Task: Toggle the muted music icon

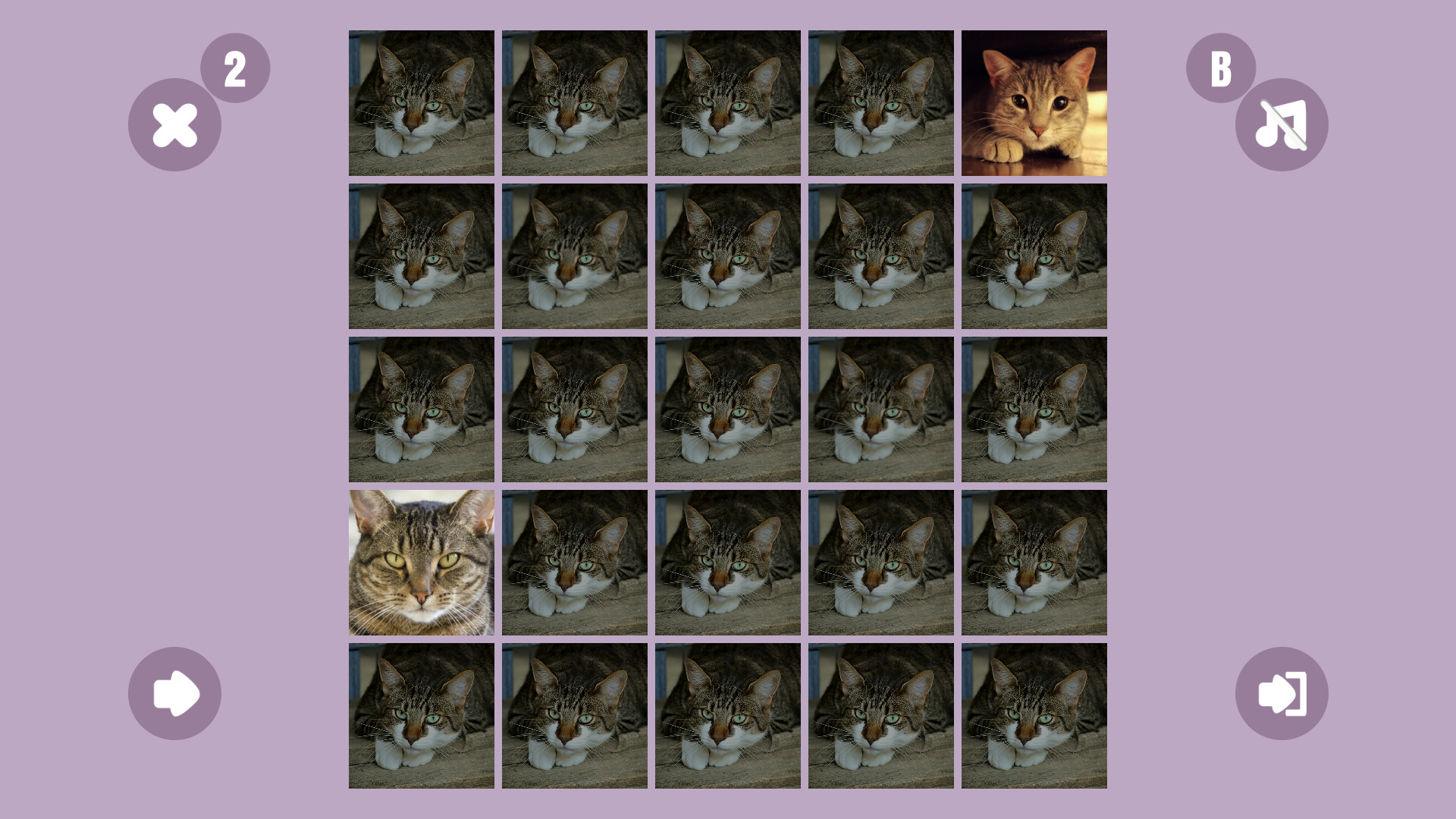Action: click(x=1282, y=125)
